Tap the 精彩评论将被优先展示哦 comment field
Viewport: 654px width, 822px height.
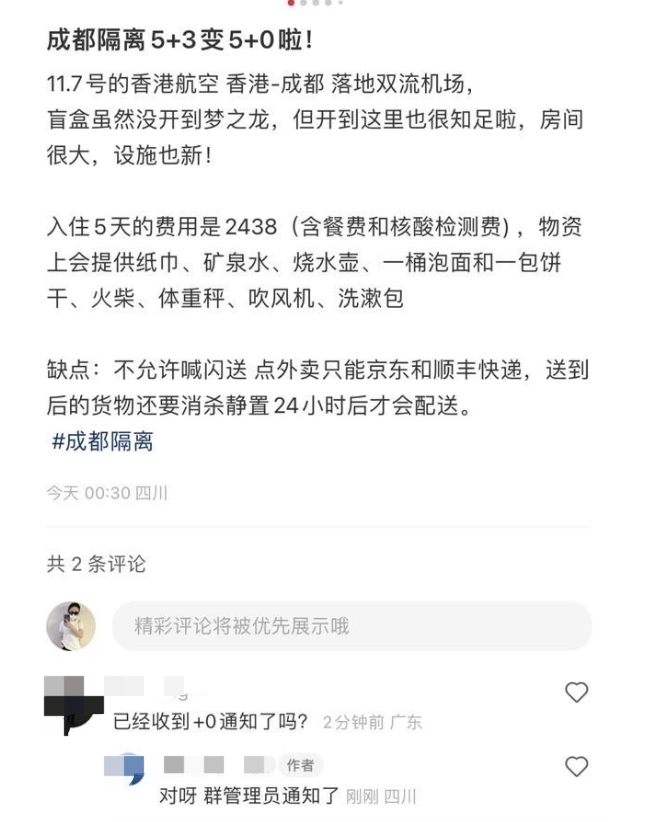tap(351, 627)
